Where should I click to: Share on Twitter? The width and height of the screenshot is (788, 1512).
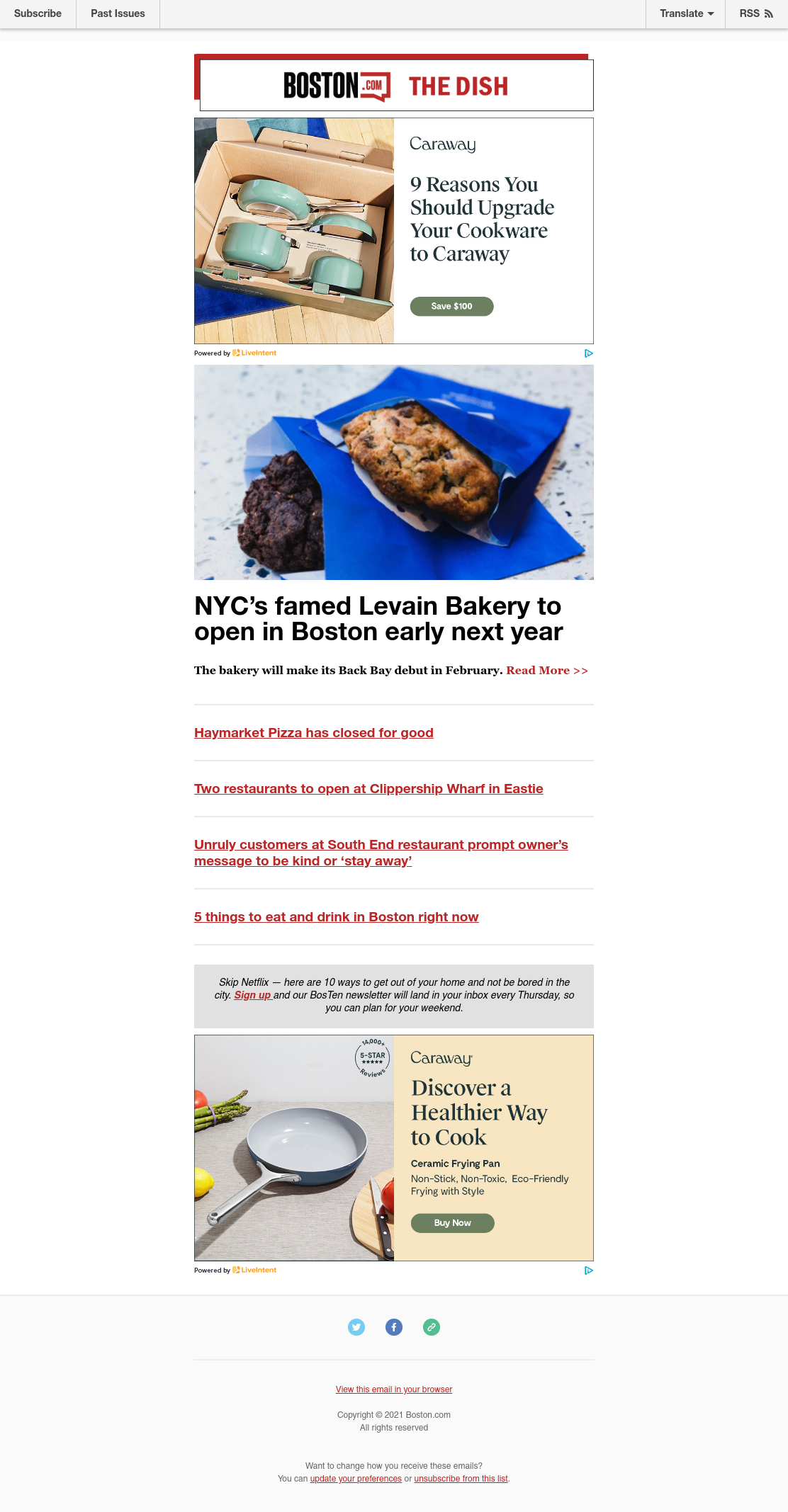[x=356, y=1327]
